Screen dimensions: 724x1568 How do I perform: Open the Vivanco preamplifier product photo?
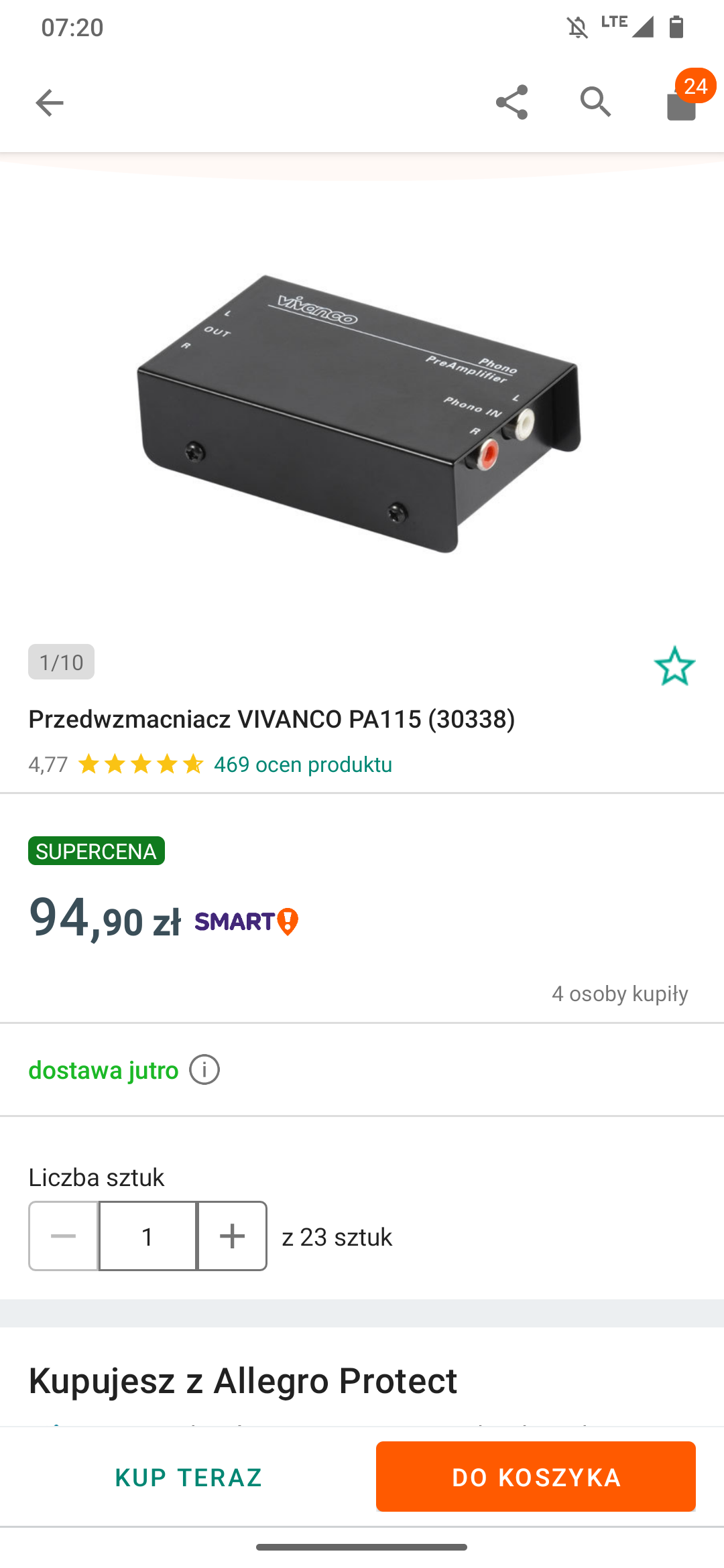(362, 412)
